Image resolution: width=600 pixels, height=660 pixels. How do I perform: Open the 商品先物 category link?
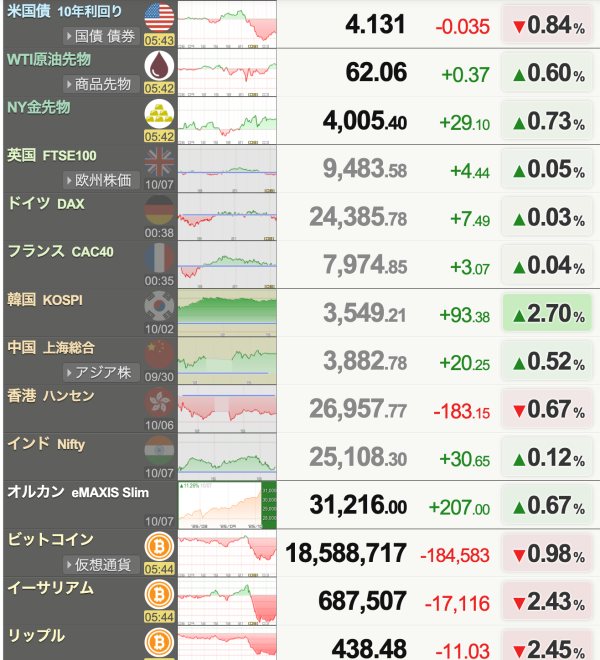tap(101, 84)
